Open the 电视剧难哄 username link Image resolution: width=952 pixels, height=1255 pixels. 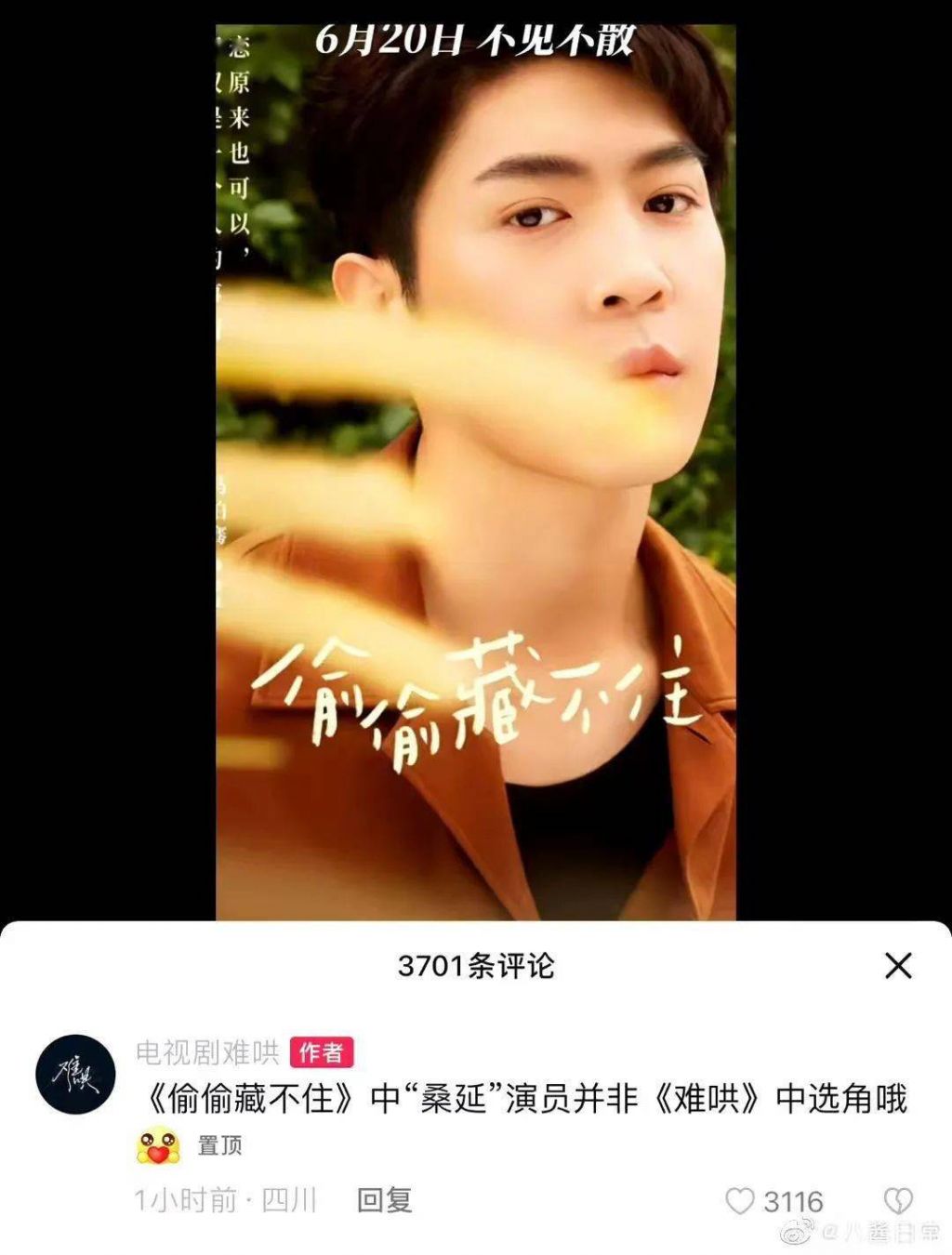[207, 1052]
